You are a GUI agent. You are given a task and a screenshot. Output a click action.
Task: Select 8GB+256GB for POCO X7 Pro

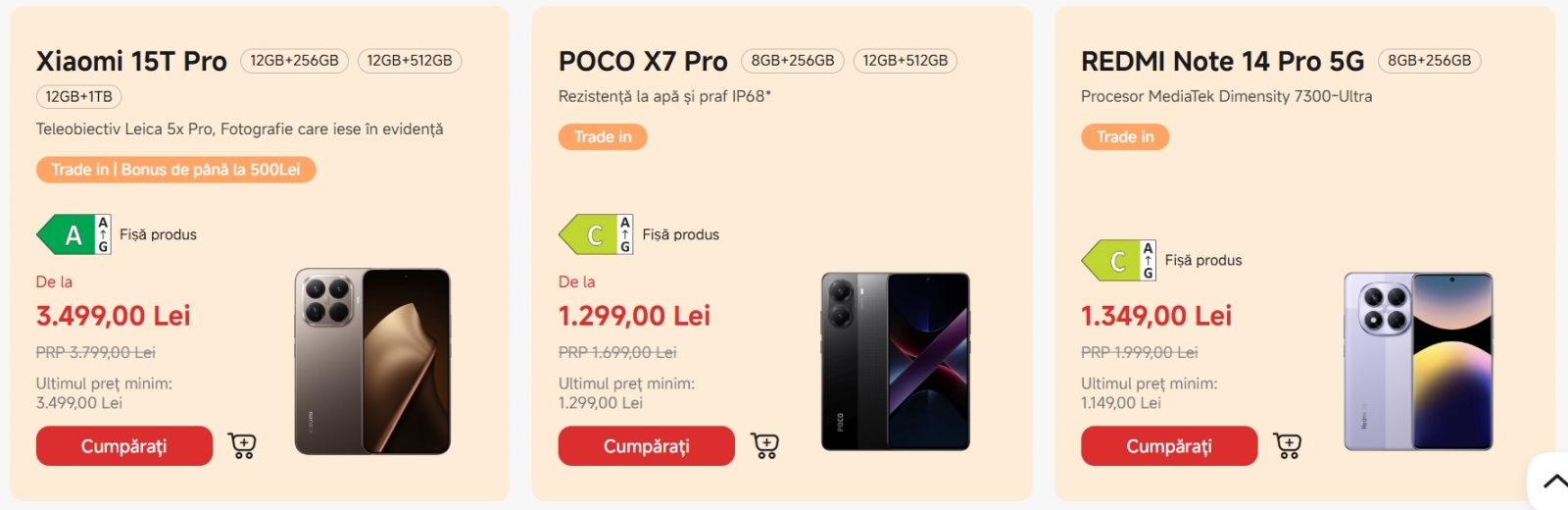792,61
